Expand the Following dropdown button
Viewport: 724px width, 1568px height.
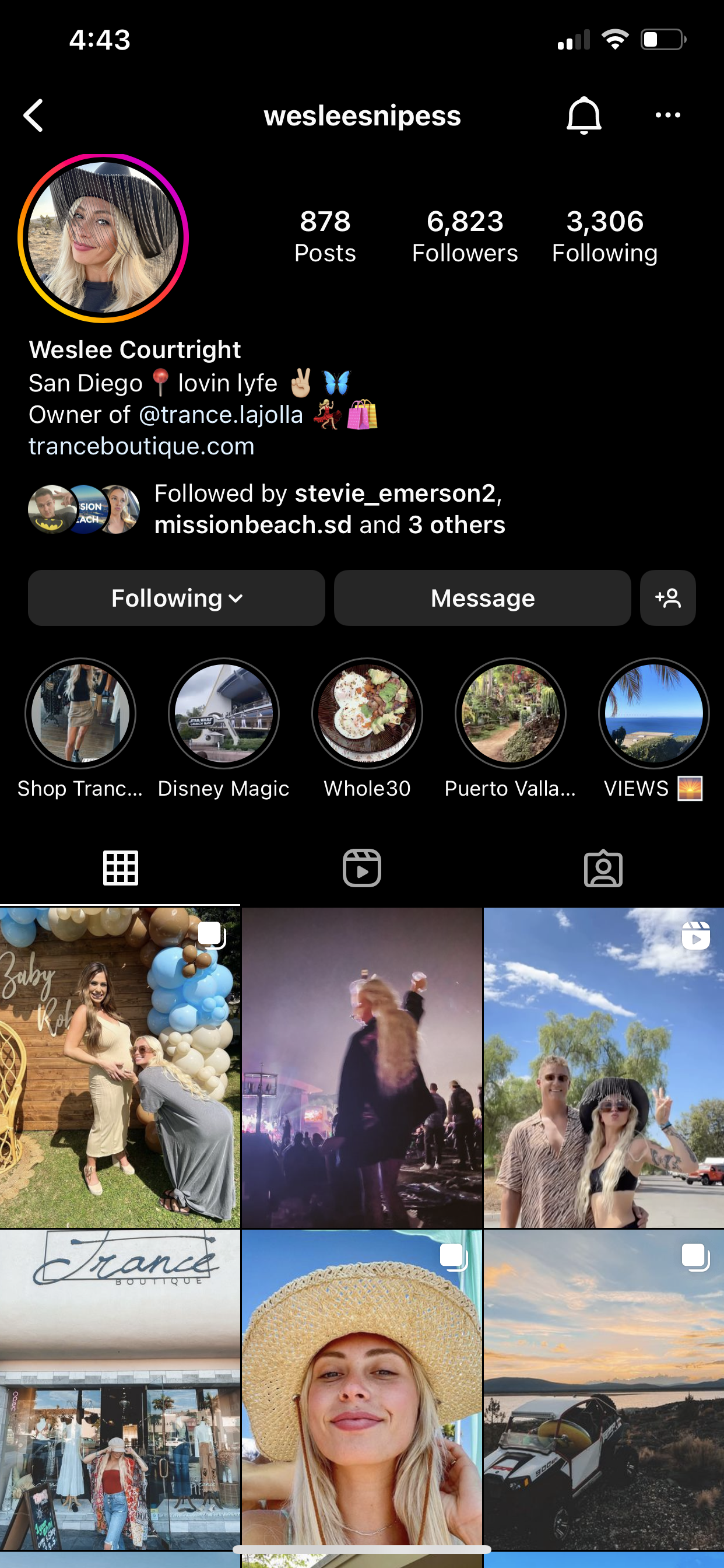(177, 598)
